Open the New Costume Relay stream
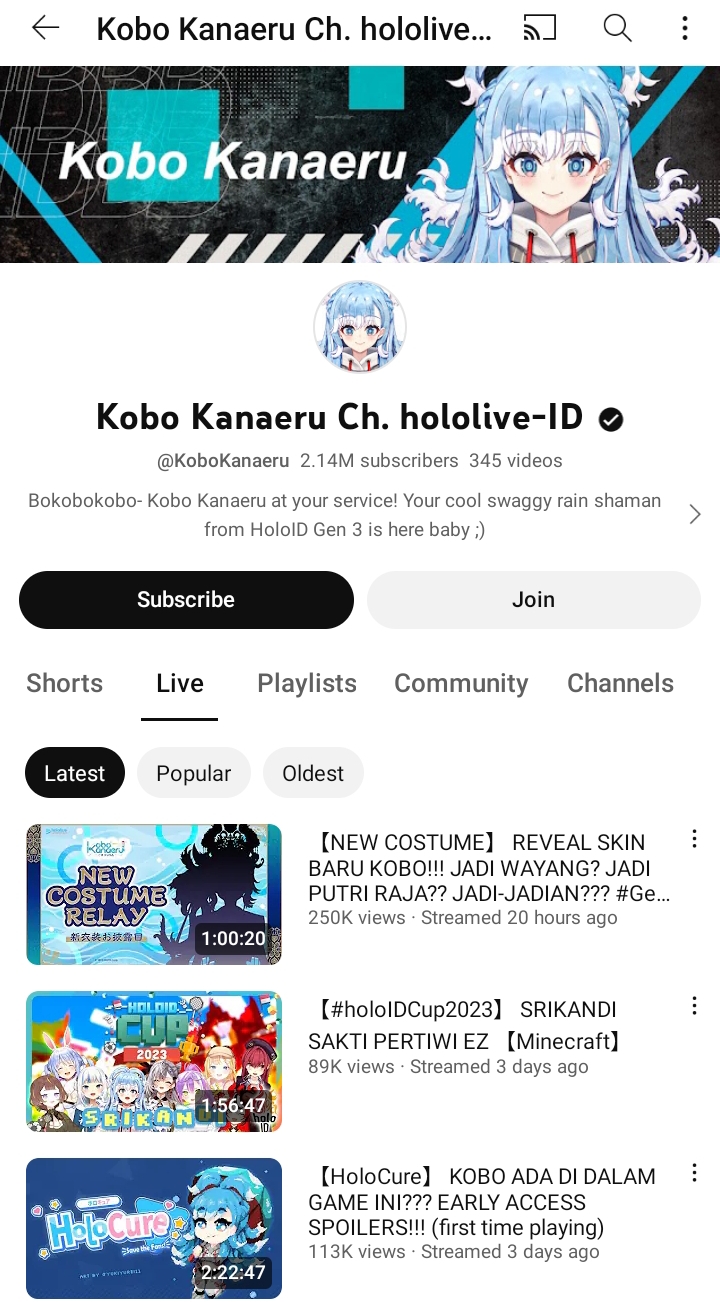Image resolution: width=720 pixels, height=1302 pixels. click(154, 894)
